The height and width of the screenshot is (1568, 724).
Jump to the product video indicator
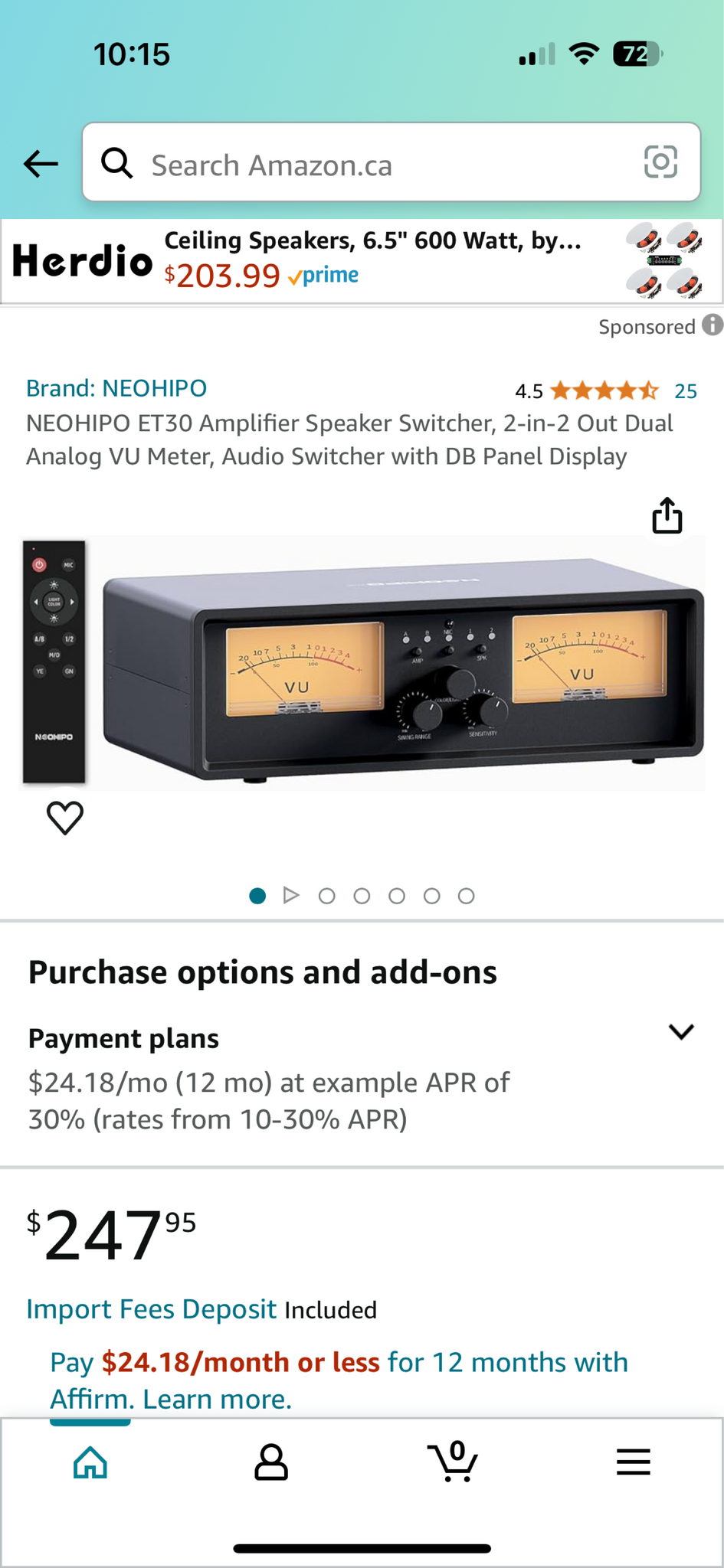click(291, 895)
